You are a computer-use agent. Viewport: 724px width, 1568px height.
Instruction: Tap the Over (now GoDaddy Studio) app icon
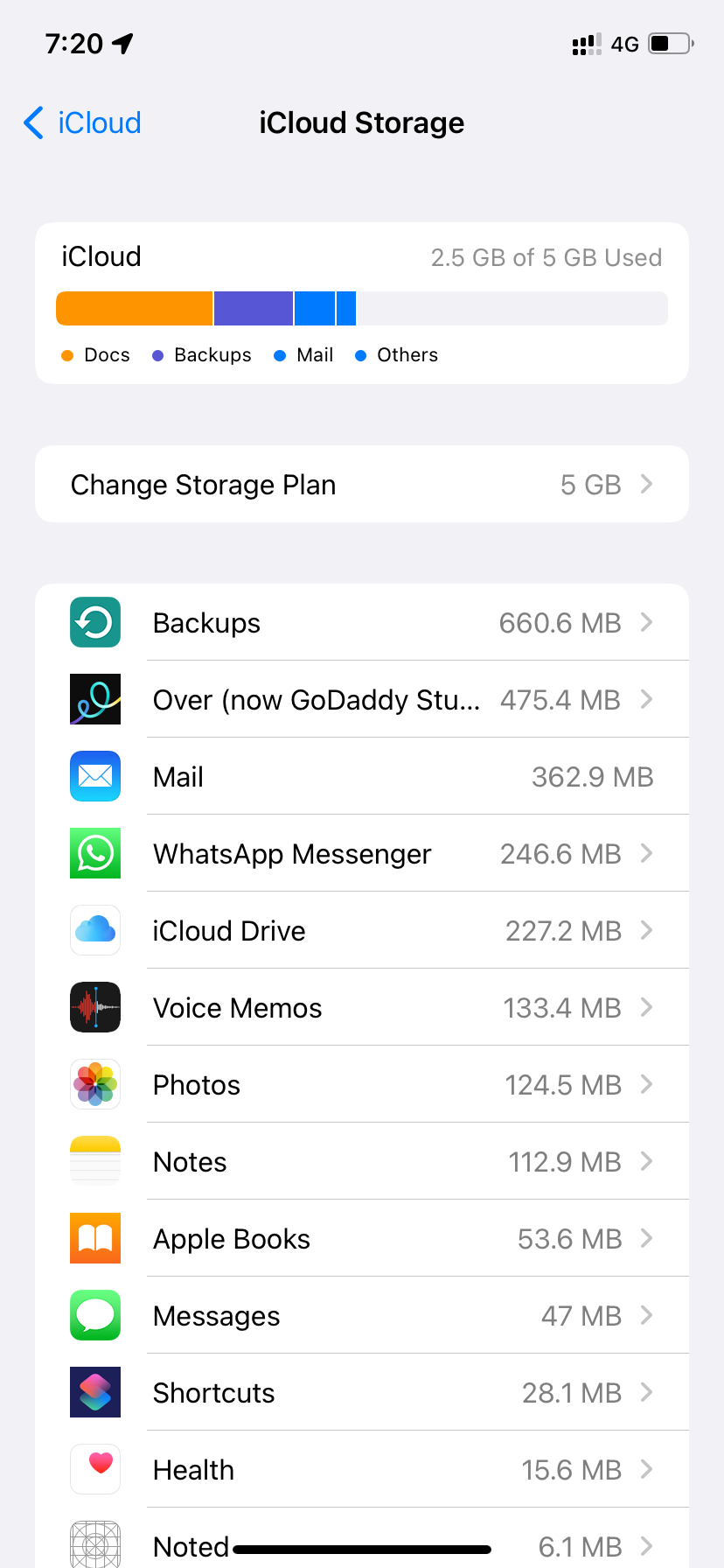[x=94, y=699]
